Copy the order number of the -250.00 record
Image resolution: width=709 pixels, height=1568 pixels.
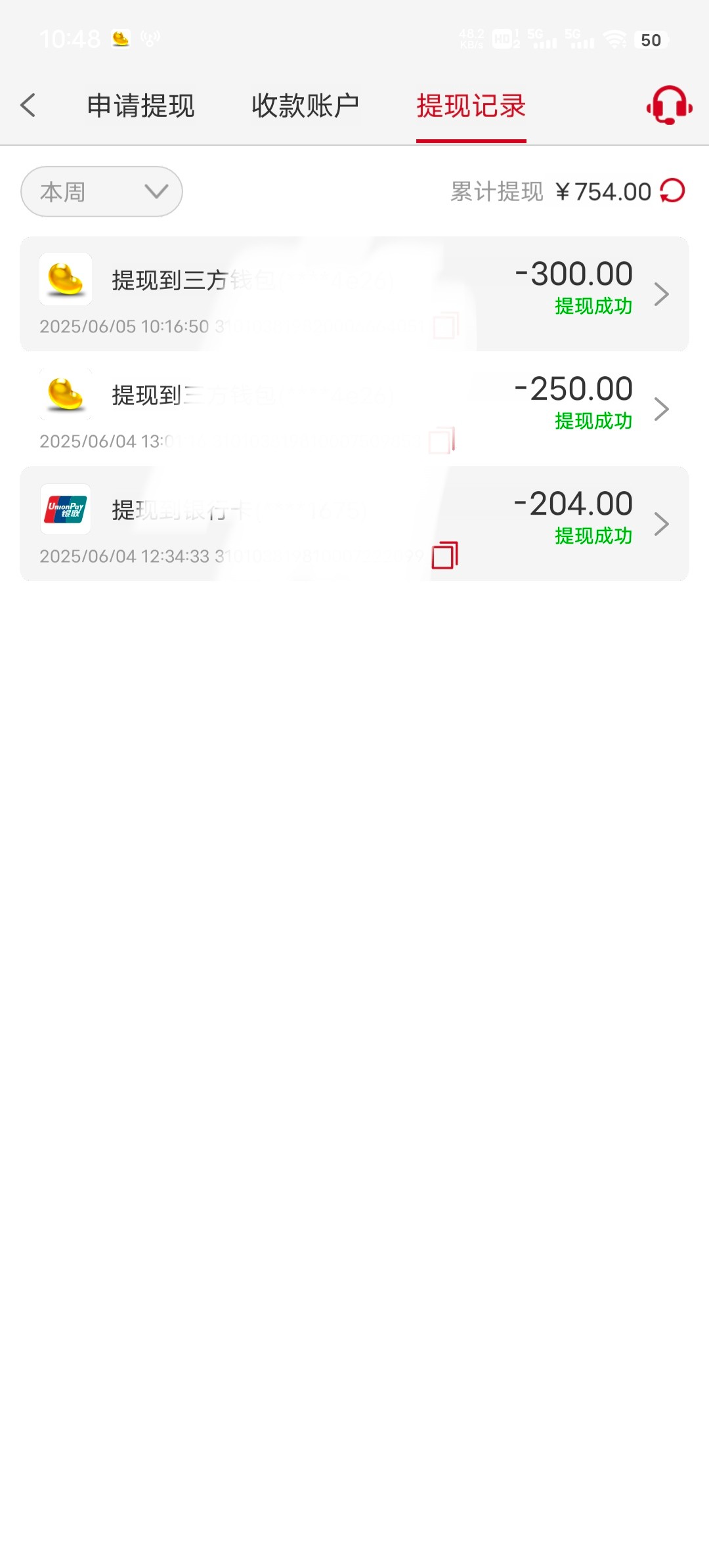point(442,441)
